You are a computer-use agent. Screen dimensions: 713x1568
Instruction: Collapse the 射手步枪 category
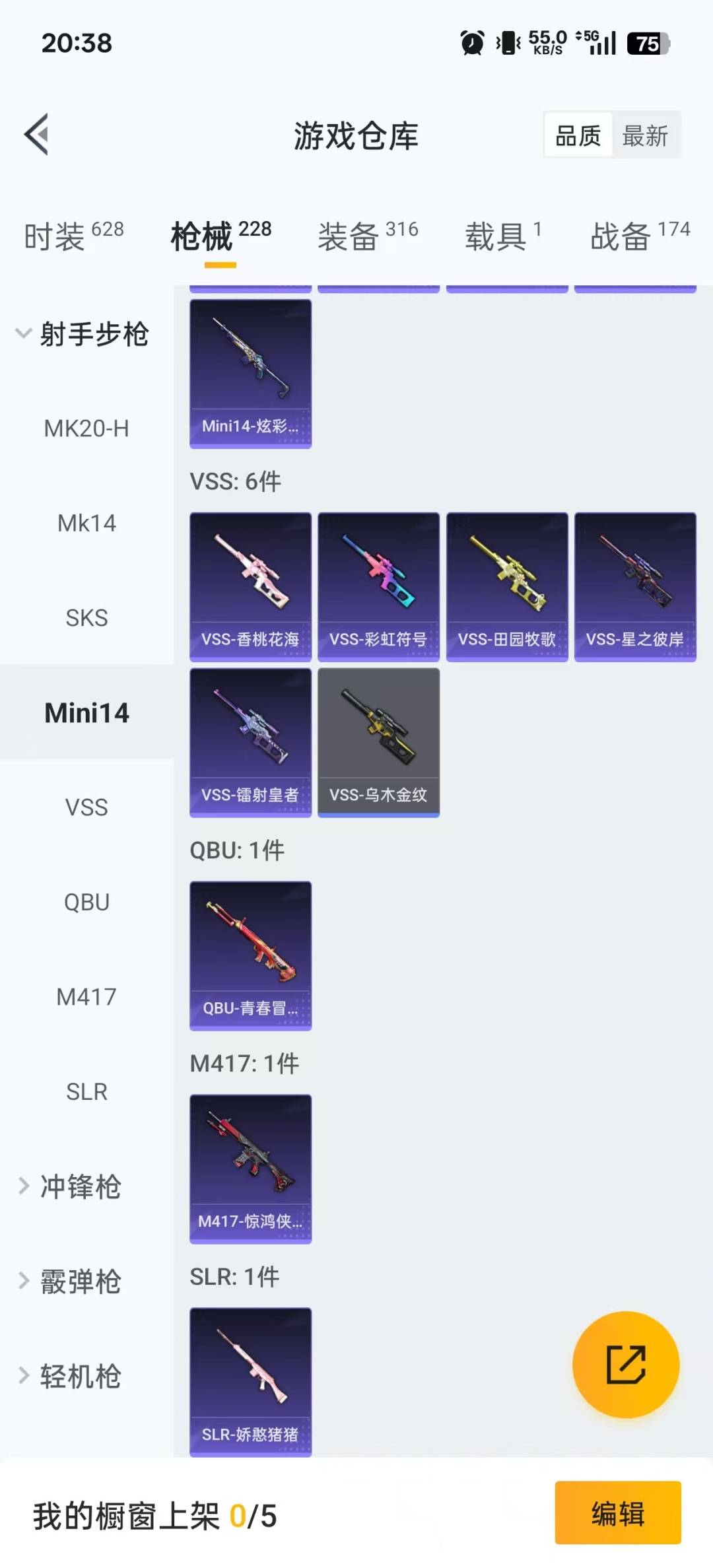point(83,334)
